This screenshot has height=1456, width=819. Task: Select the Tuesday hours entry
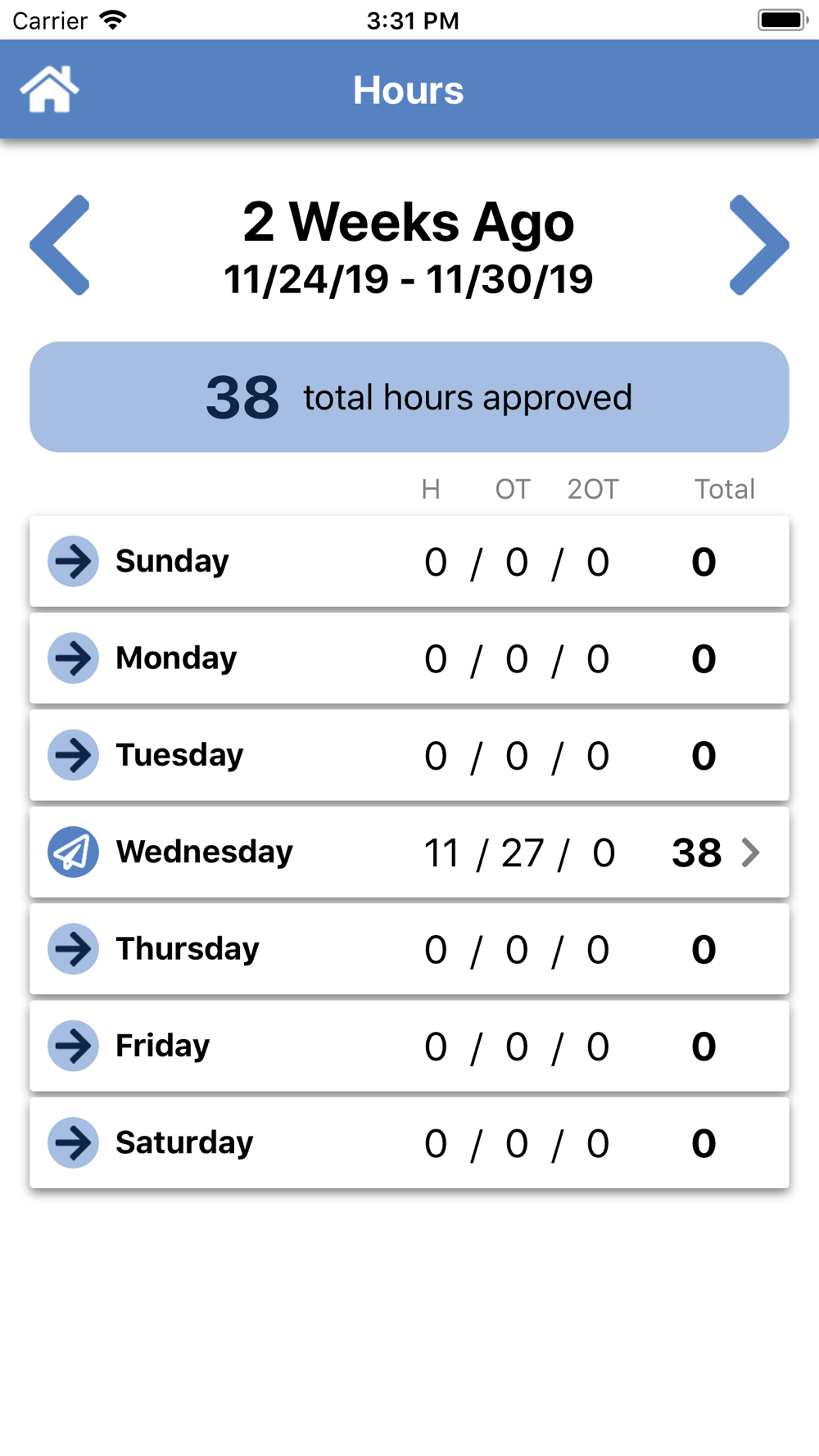[409, 755]
